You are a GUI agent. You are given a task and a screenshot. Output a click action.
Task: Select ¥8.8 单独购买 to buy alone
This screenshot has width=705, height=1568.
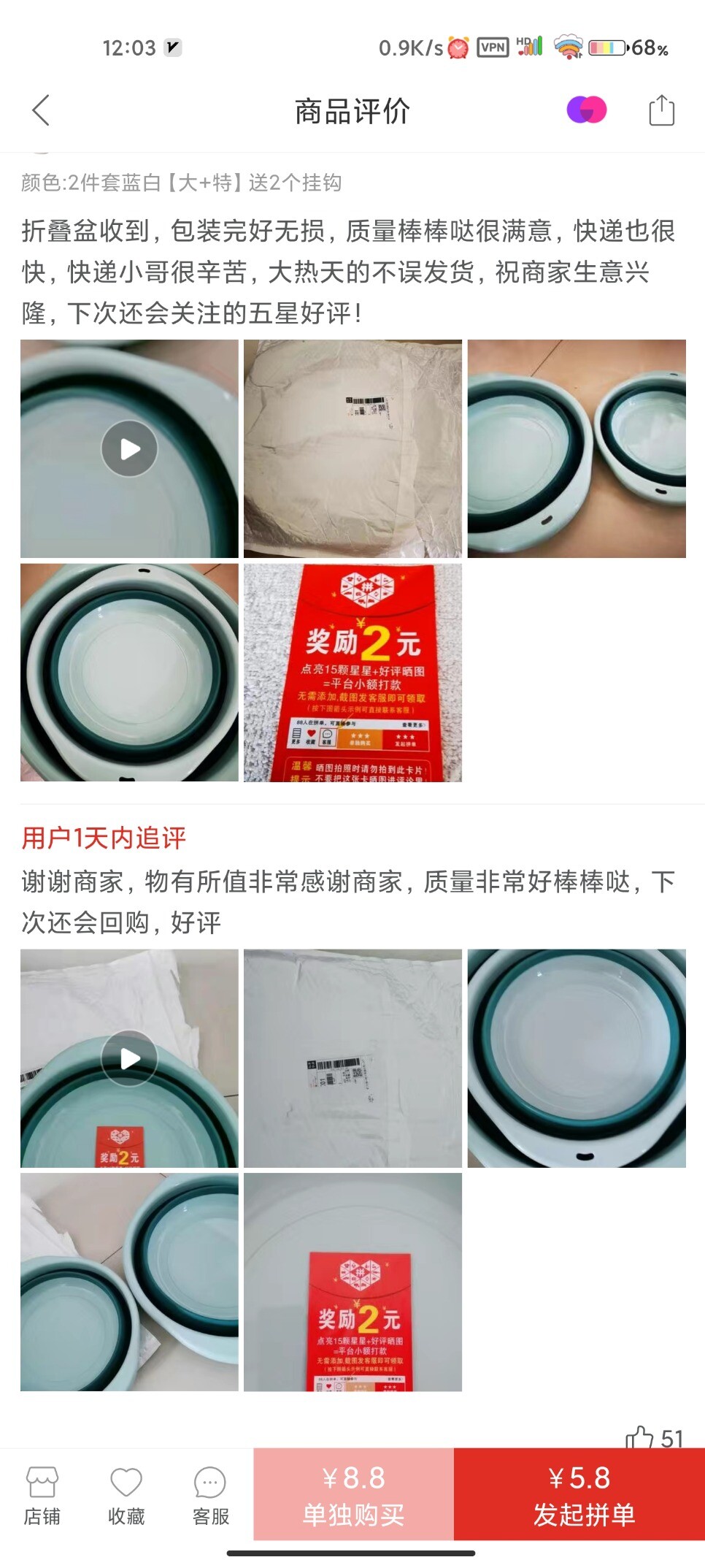(353, 1495)
